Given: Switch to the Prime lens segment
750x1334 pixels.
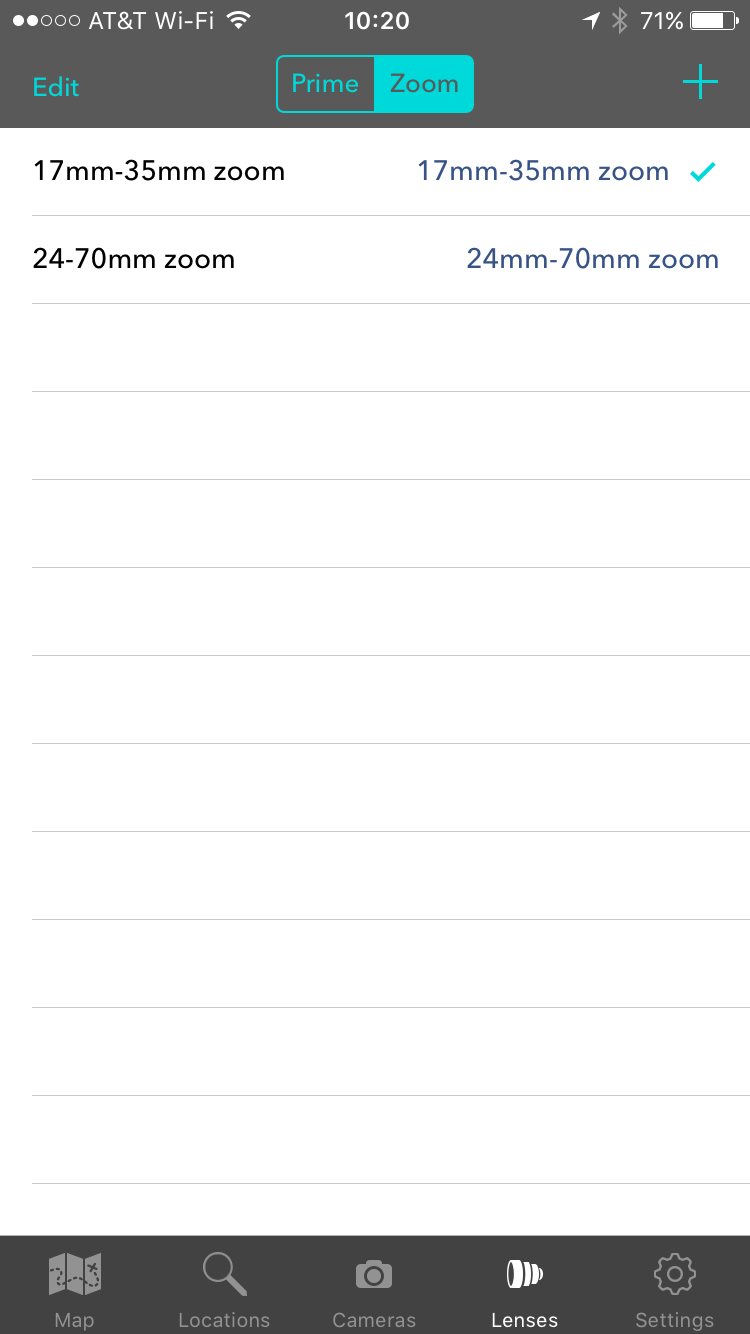Looking at the screenshot, I should point(325,84).
